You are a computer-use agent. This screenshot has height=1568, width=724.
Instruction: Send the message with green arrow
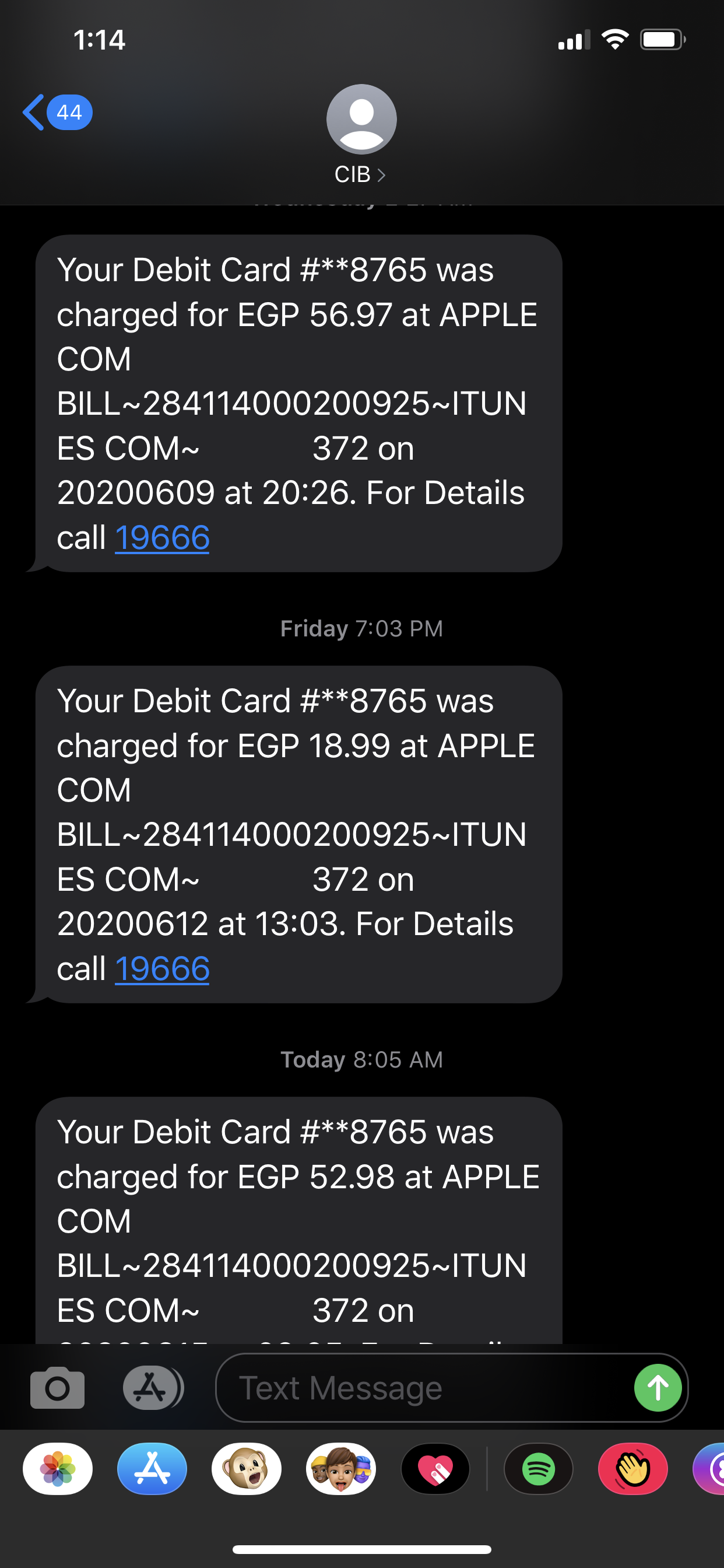click(658, 1388)
